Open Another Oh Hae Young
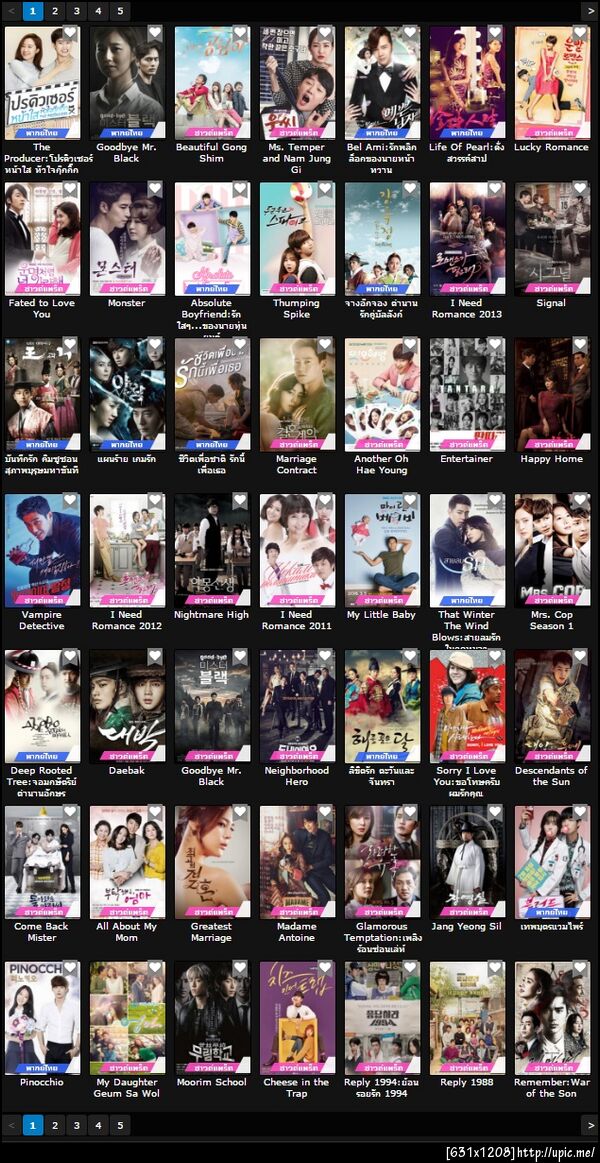600x1163 pixels. coord(382,393)
